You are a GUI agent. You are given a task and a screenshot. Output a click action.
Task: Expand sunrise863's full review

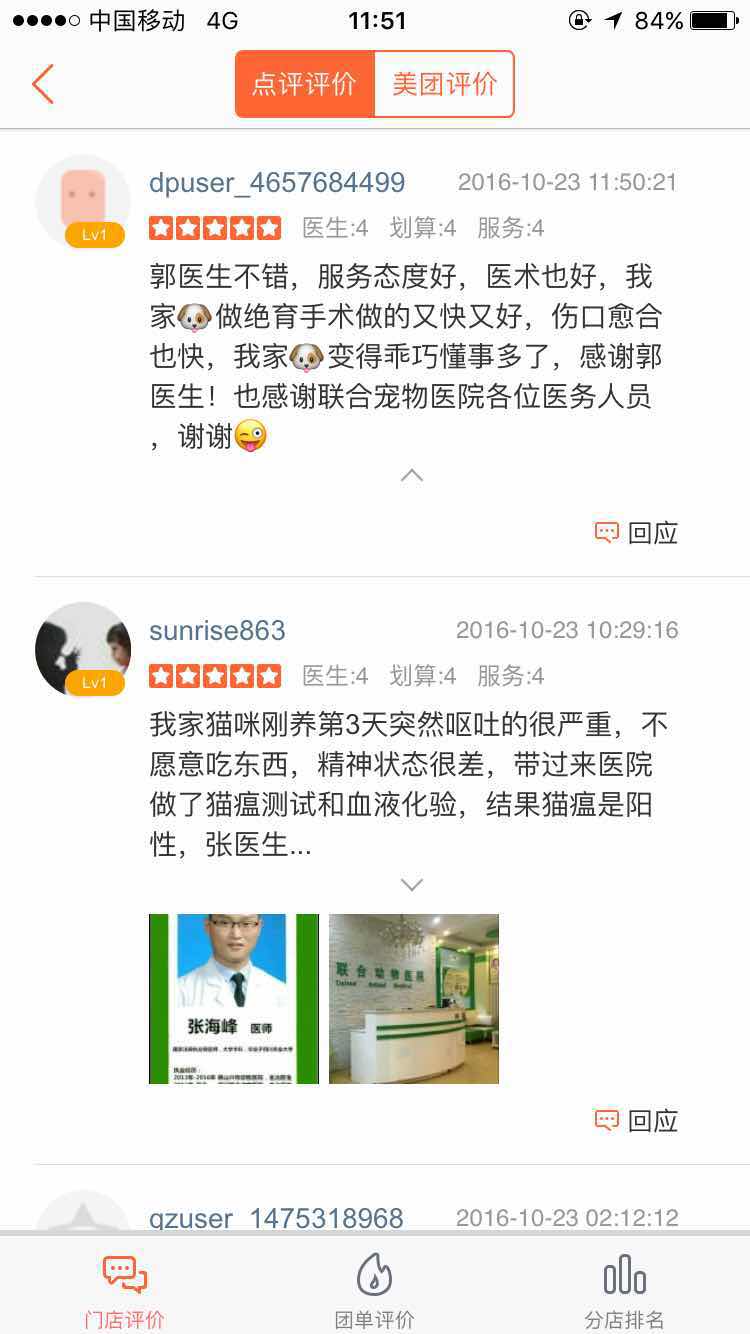click(411, 885)
